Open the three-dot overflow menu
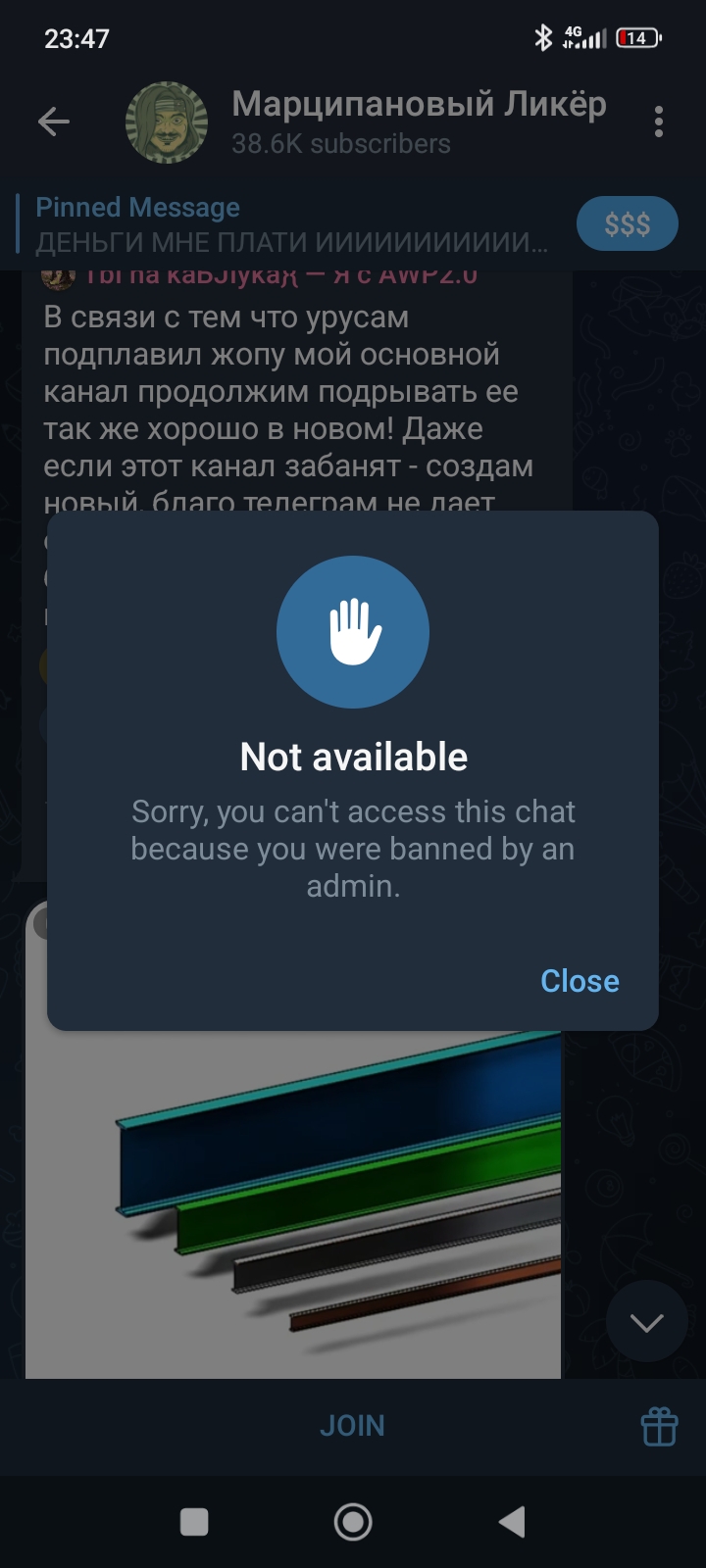706x1568 pixels. (x=658, y=122)
